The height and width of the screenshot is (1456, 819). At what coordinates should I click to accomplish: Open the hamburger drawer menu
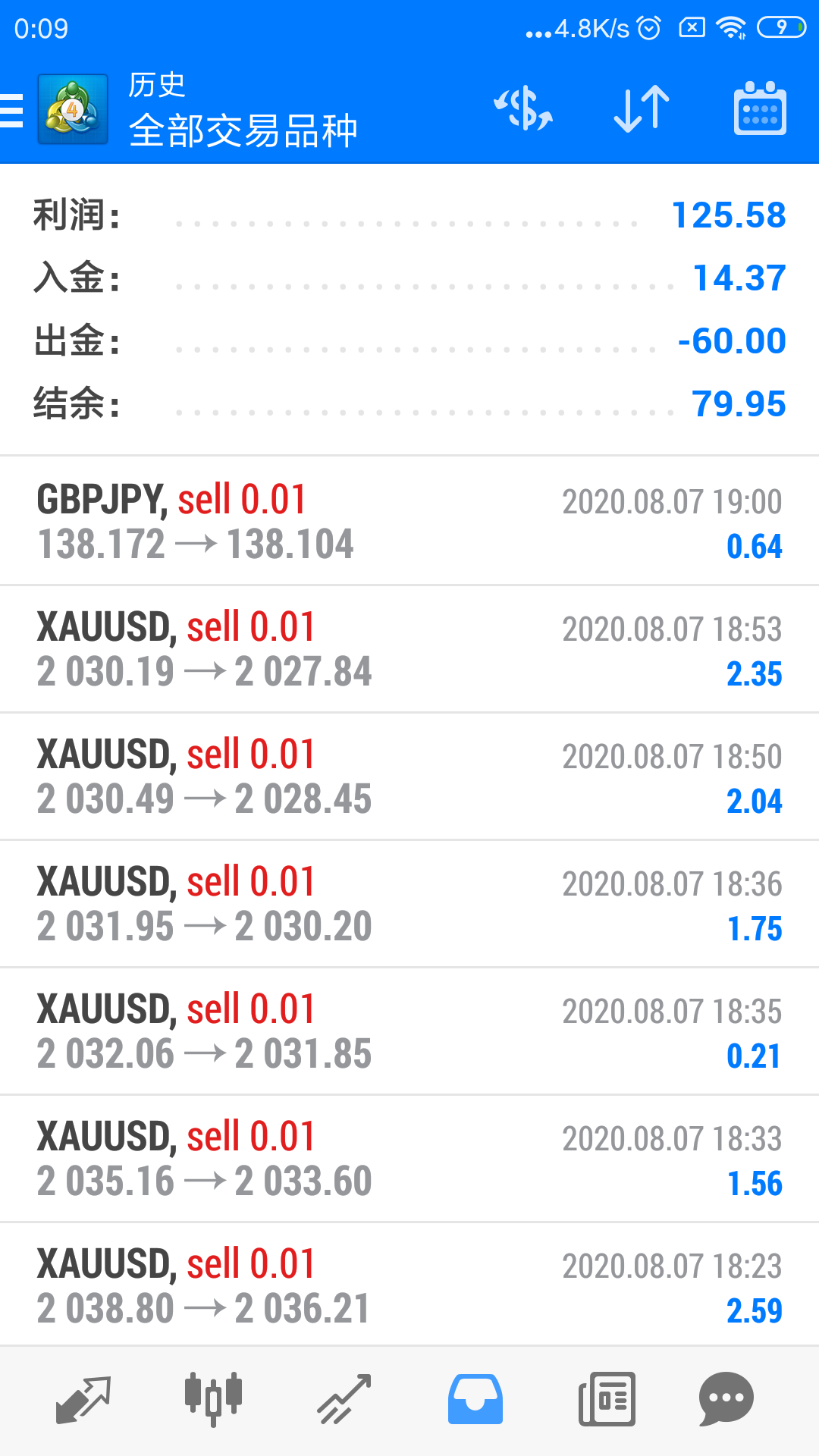click(x=12, y=110)
